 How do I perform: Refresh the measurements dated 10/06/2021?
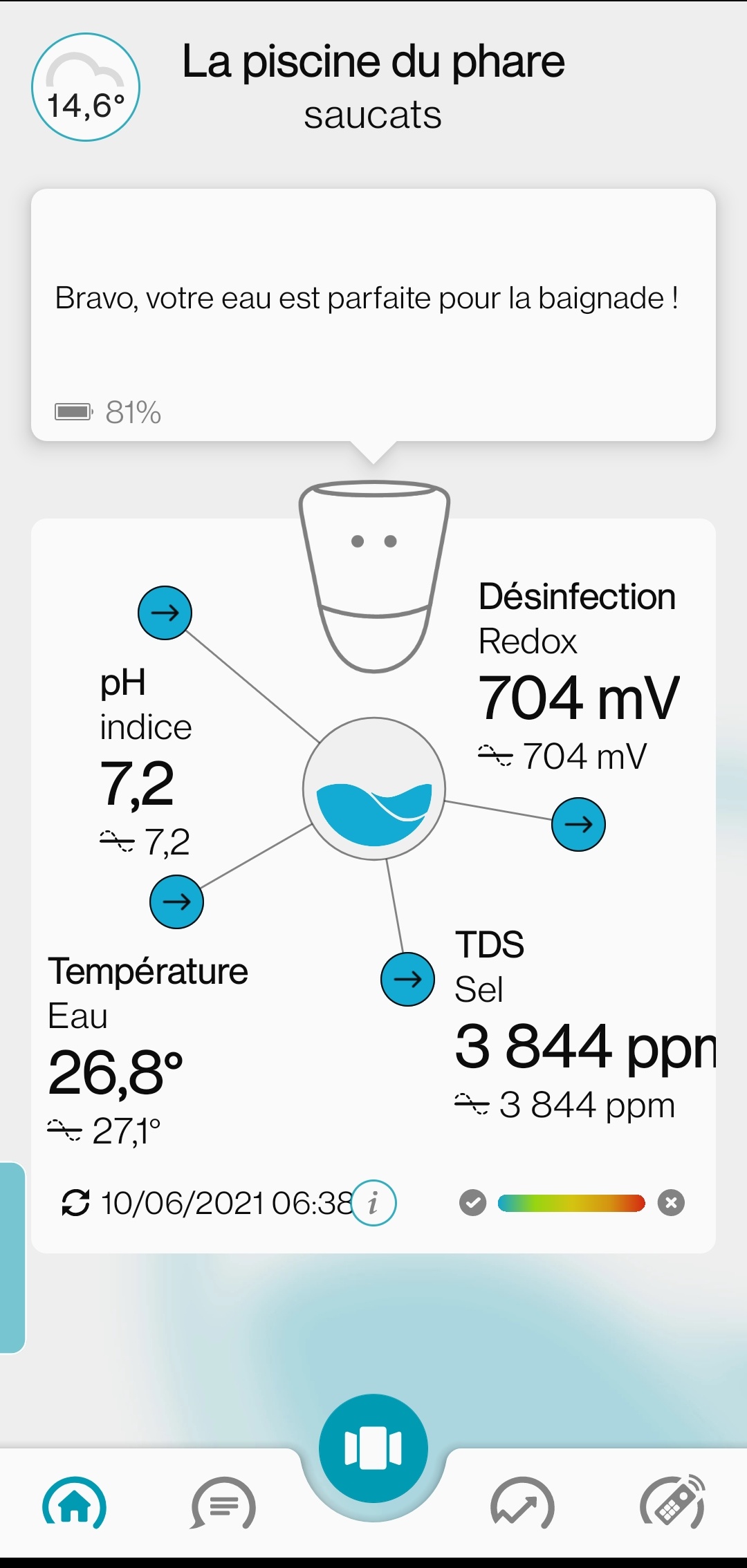(x=75, y=1202)
